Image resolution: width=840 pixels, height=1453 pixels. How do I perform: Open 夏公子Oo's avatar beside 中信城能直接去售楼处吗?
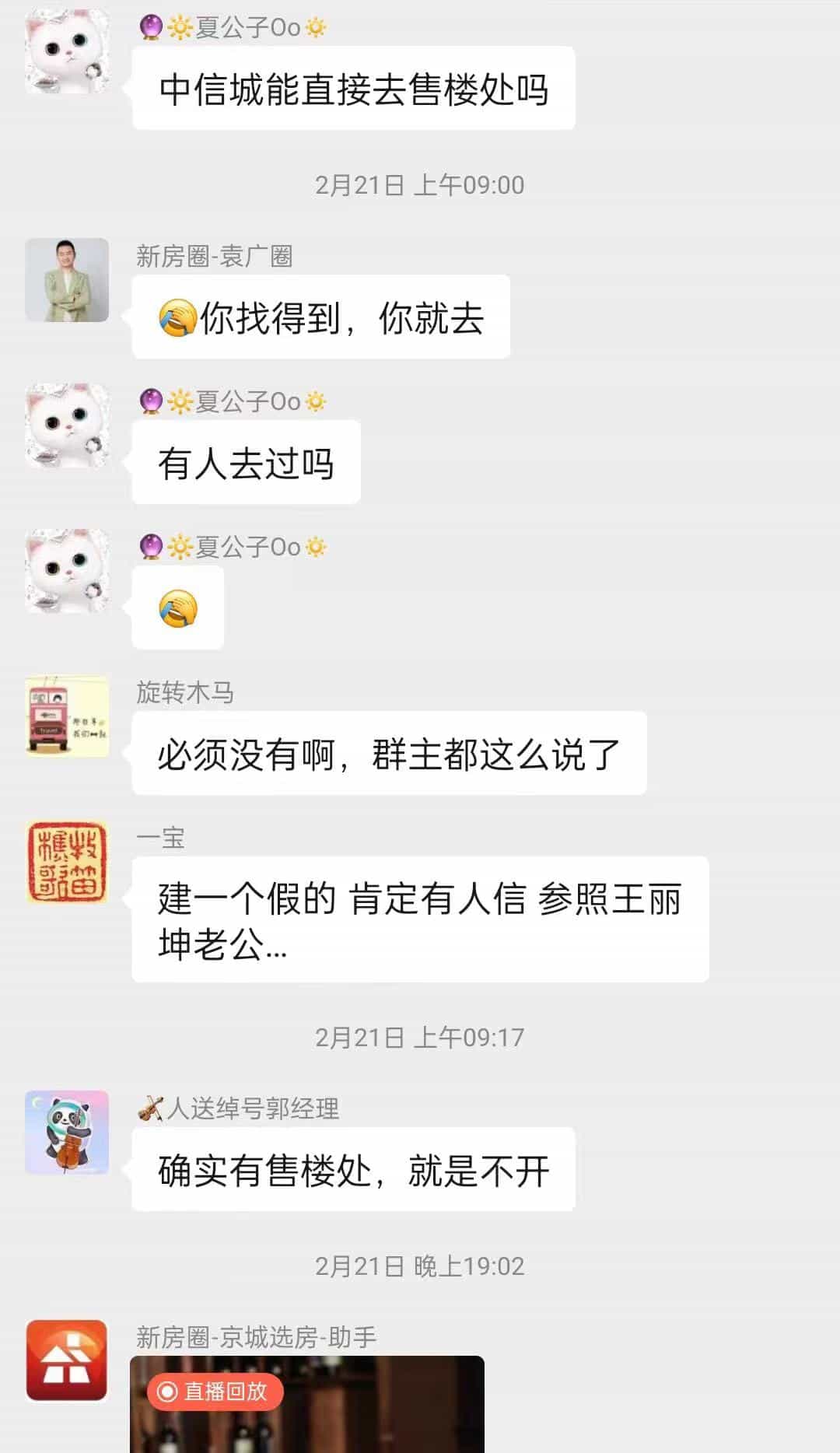pyautogui.click(x=67, y=51)
